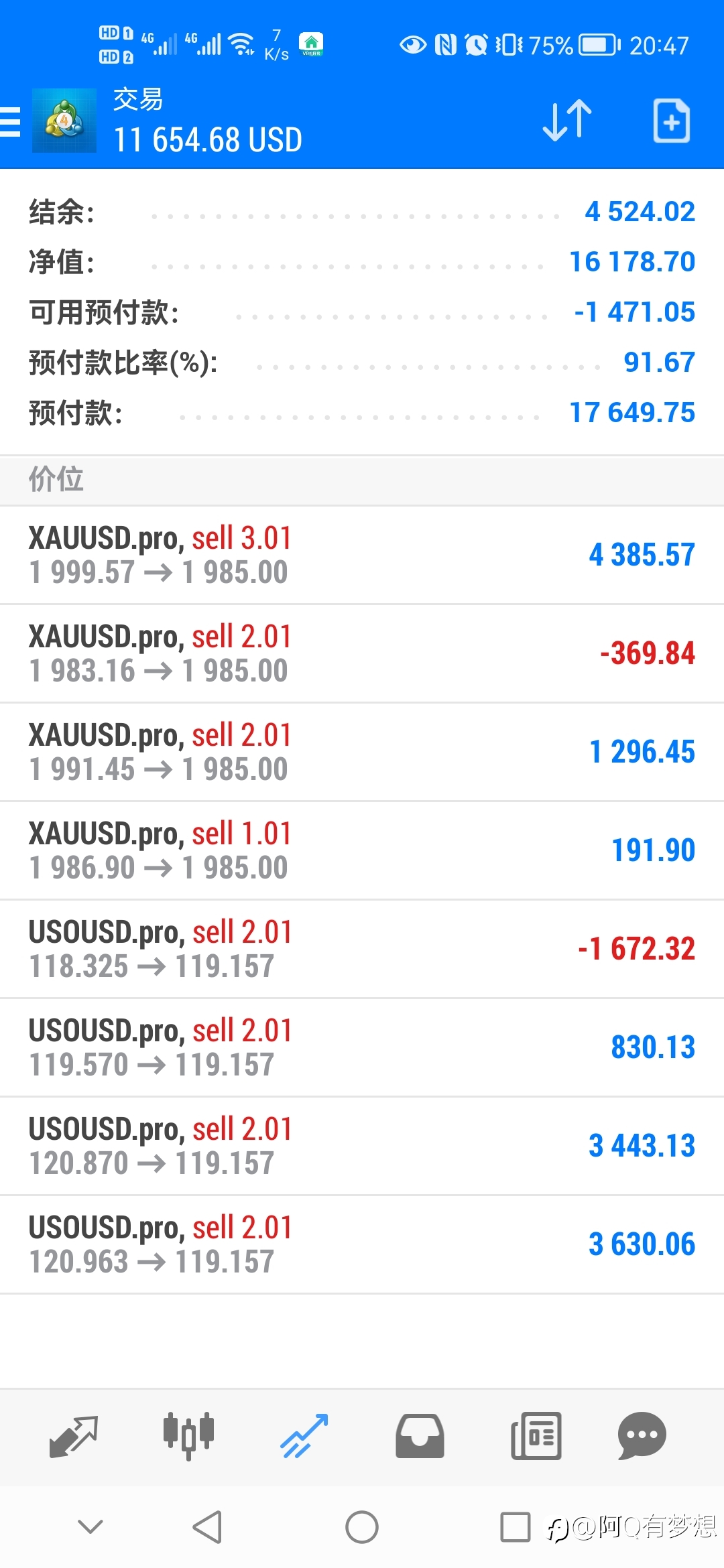Open the chat messages tab
Screen dimensions: 724x1568
(x=642, y=1437)
